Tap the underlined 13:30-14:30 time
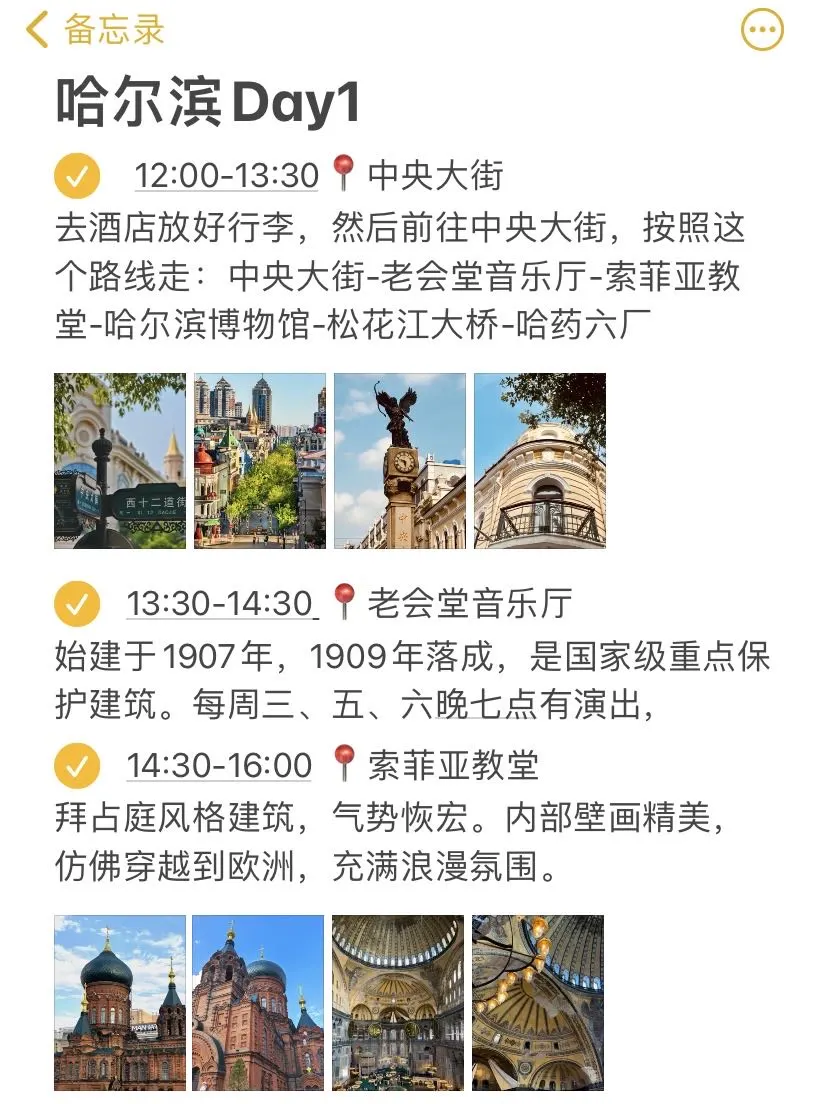828x1104 pixels. [220, 604]
